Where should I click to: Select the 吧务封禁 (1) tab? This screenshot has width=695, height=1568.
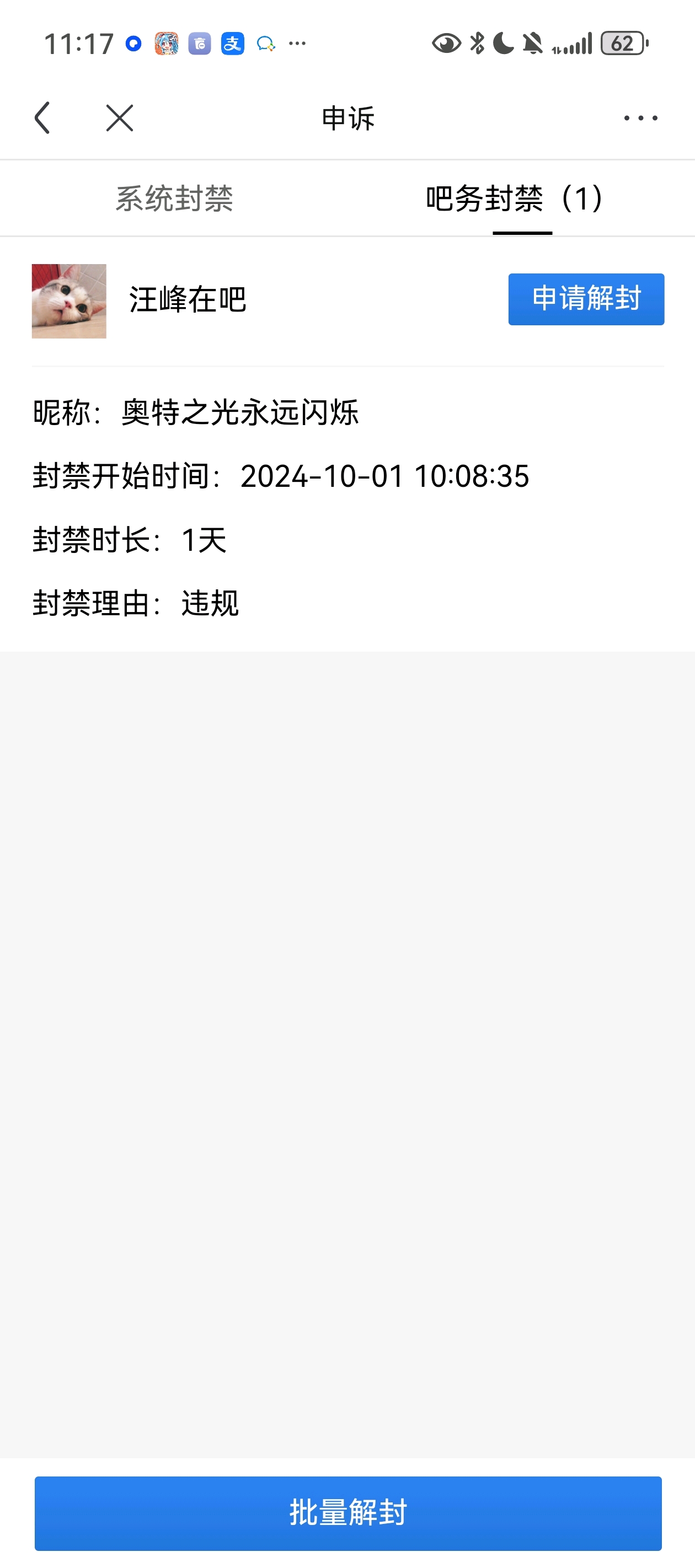click(x=515, y=198)
